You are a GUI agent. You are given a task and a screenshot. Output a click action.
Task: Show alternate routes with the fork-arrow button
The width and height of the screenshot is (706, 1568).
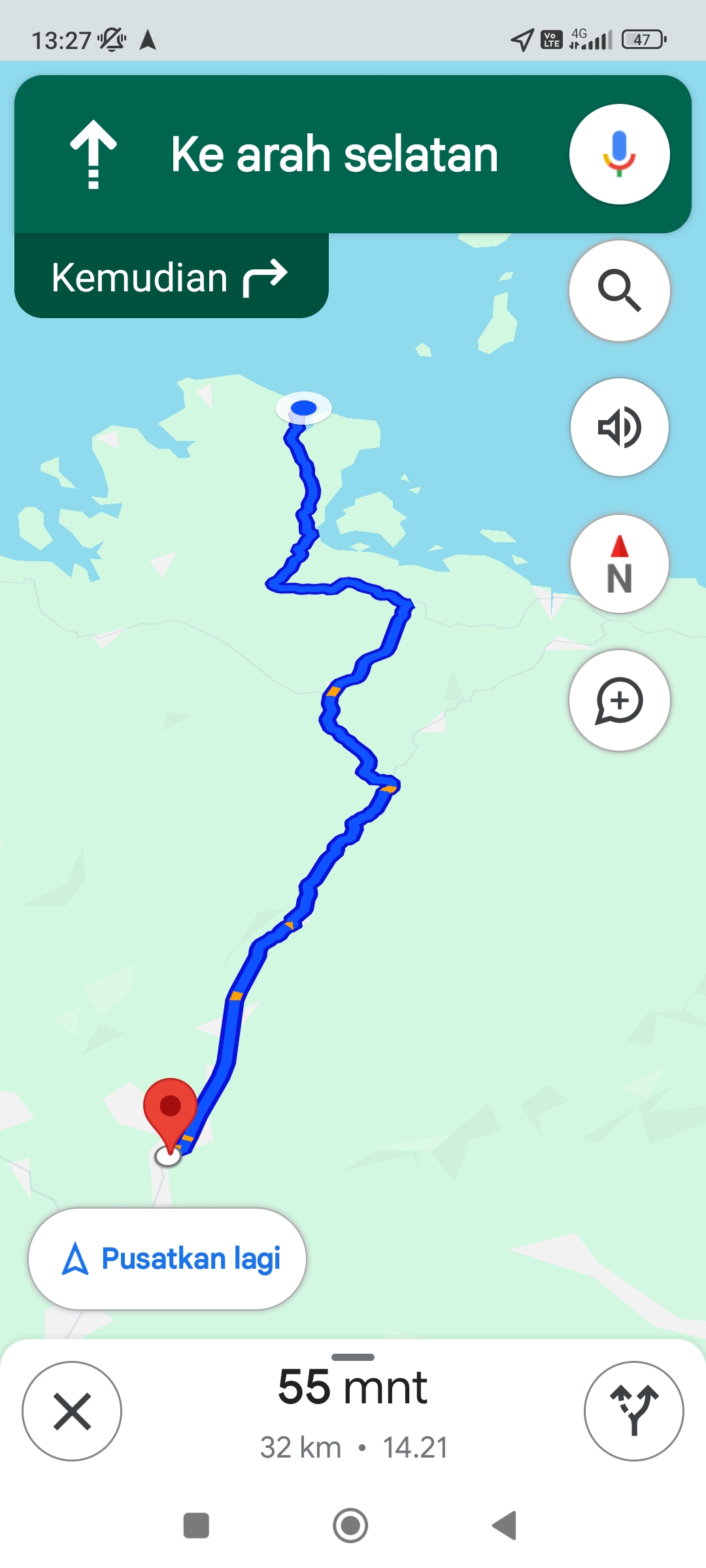[633, 1411]
